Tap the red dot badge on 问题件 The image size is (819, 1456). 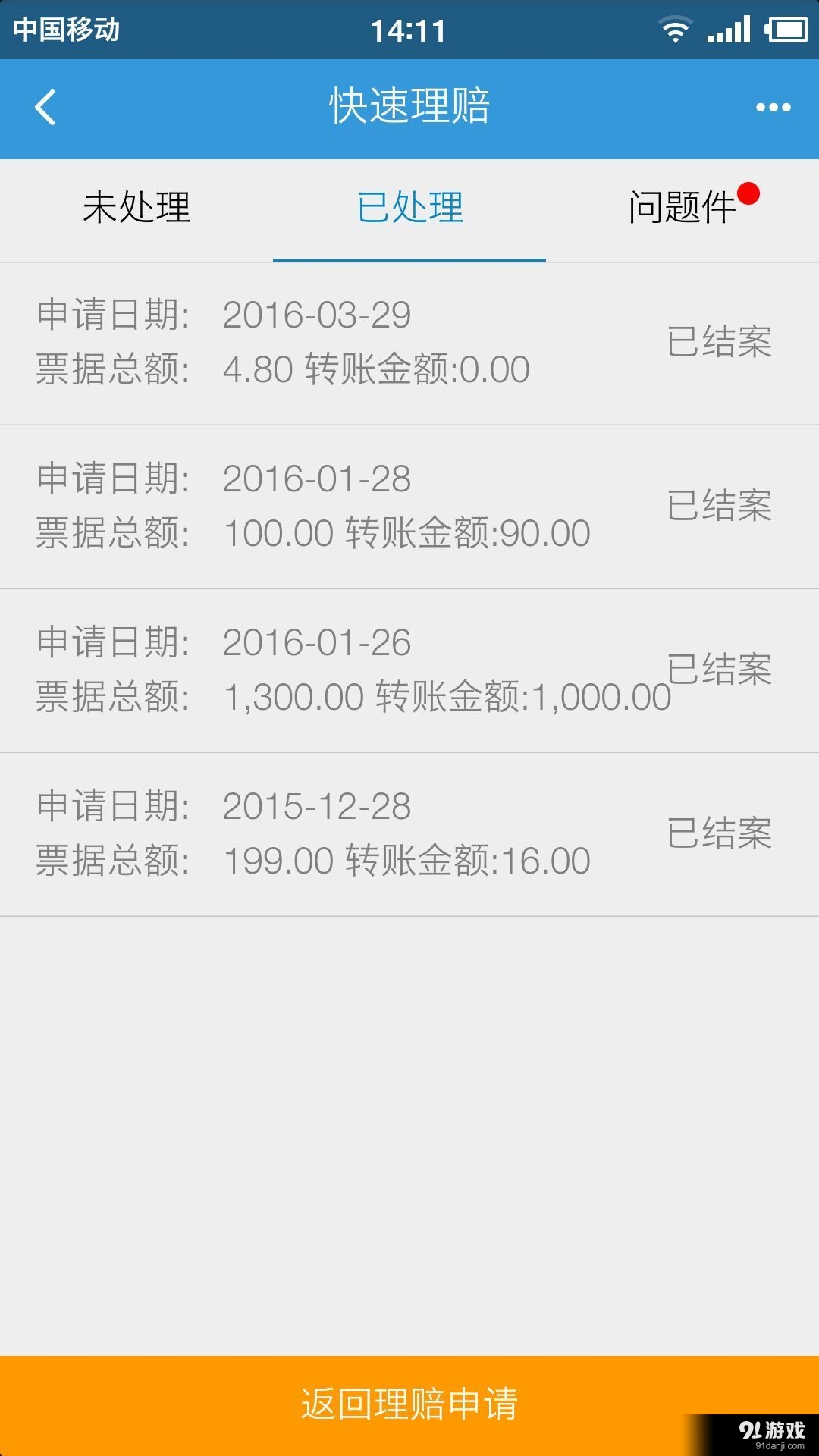pos(748,193)
